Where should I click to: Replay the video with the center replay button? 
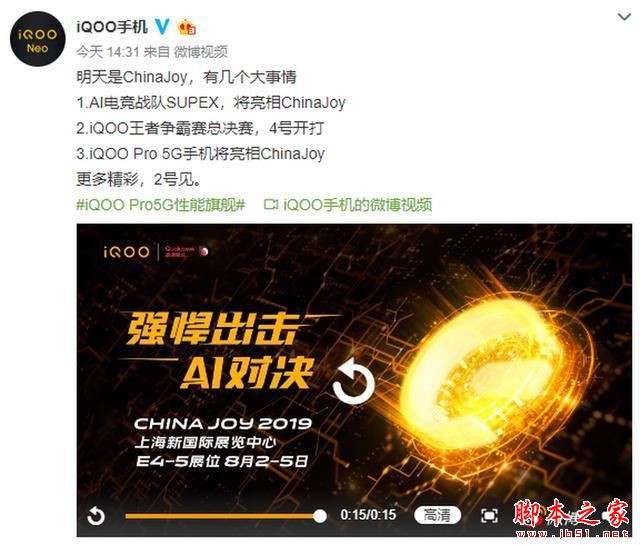click(352, 382)
